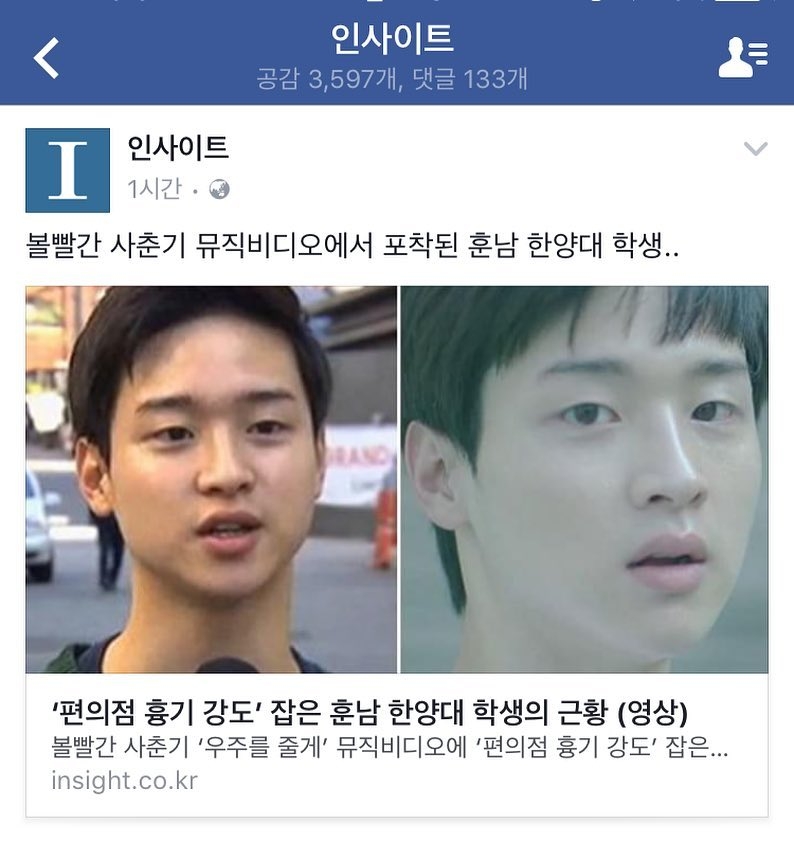Go back using the top-left arrow
This screenshot has width=794, height=842.
coord(47,59)
